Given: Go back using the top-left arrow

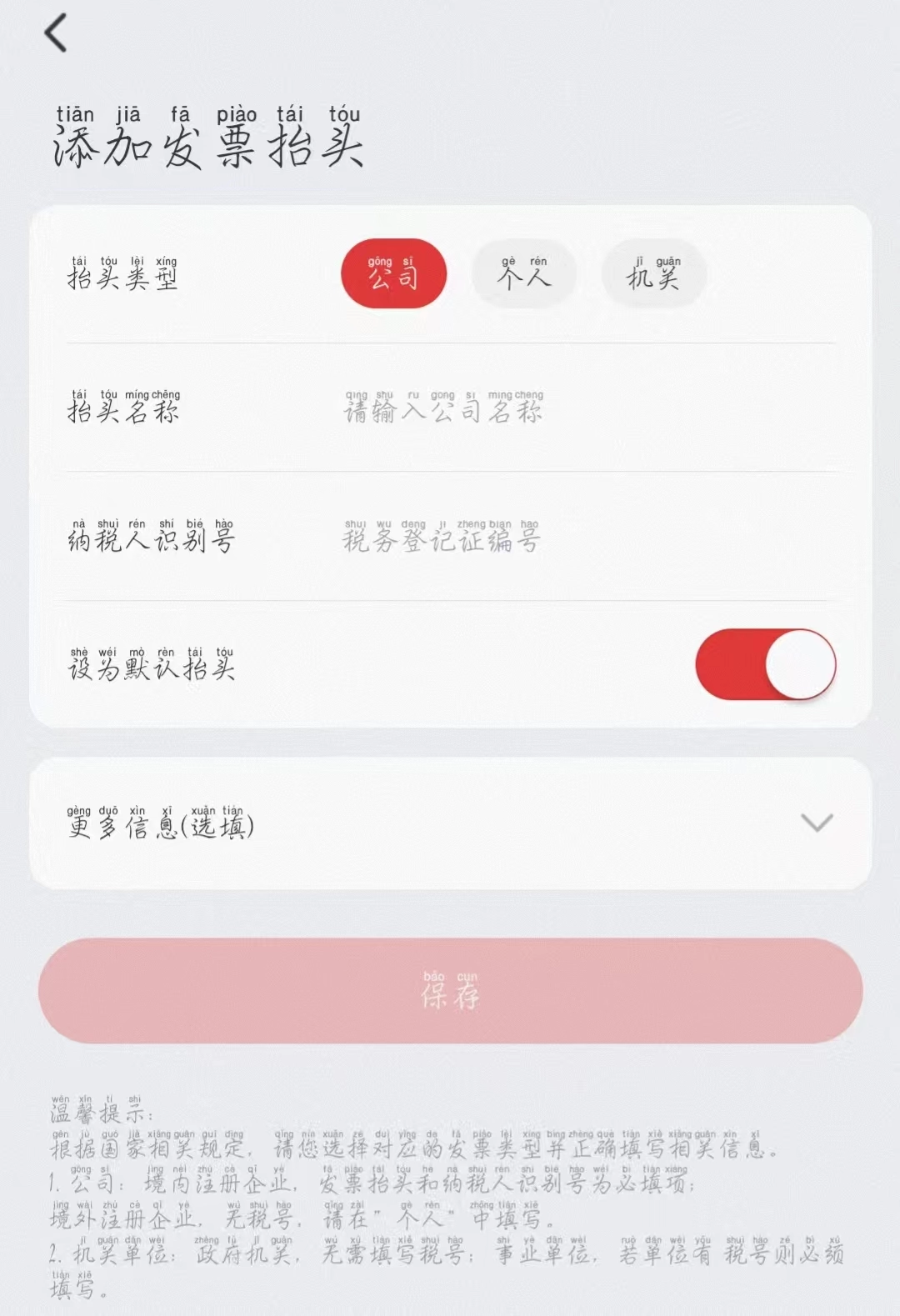Looking at the screenshot, I should click(56, 34).
